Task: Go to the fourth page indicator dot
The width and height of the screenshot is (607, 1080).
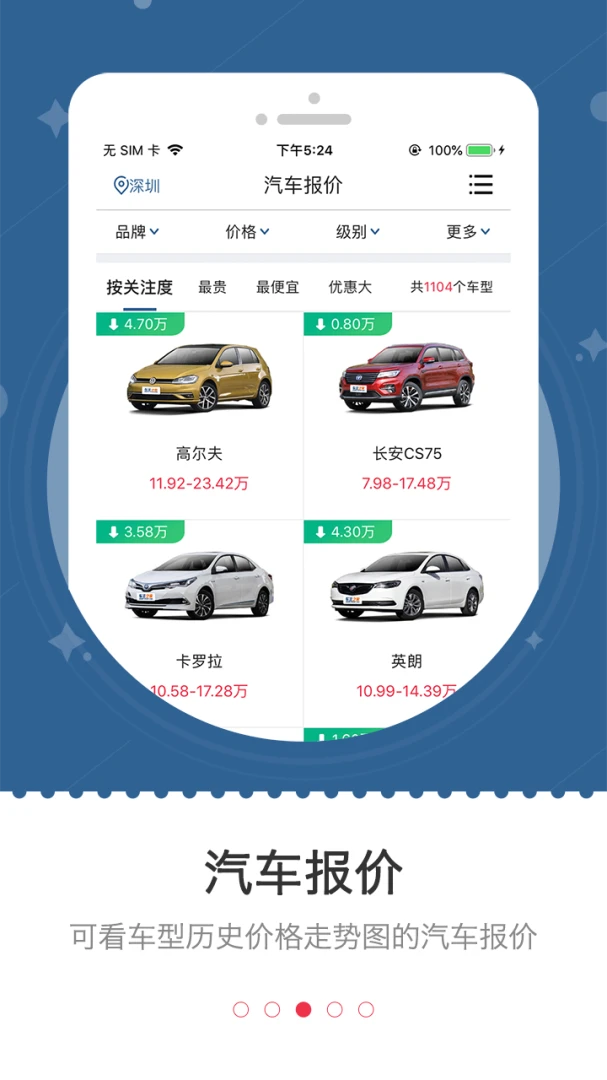Action: point(335,1009)
